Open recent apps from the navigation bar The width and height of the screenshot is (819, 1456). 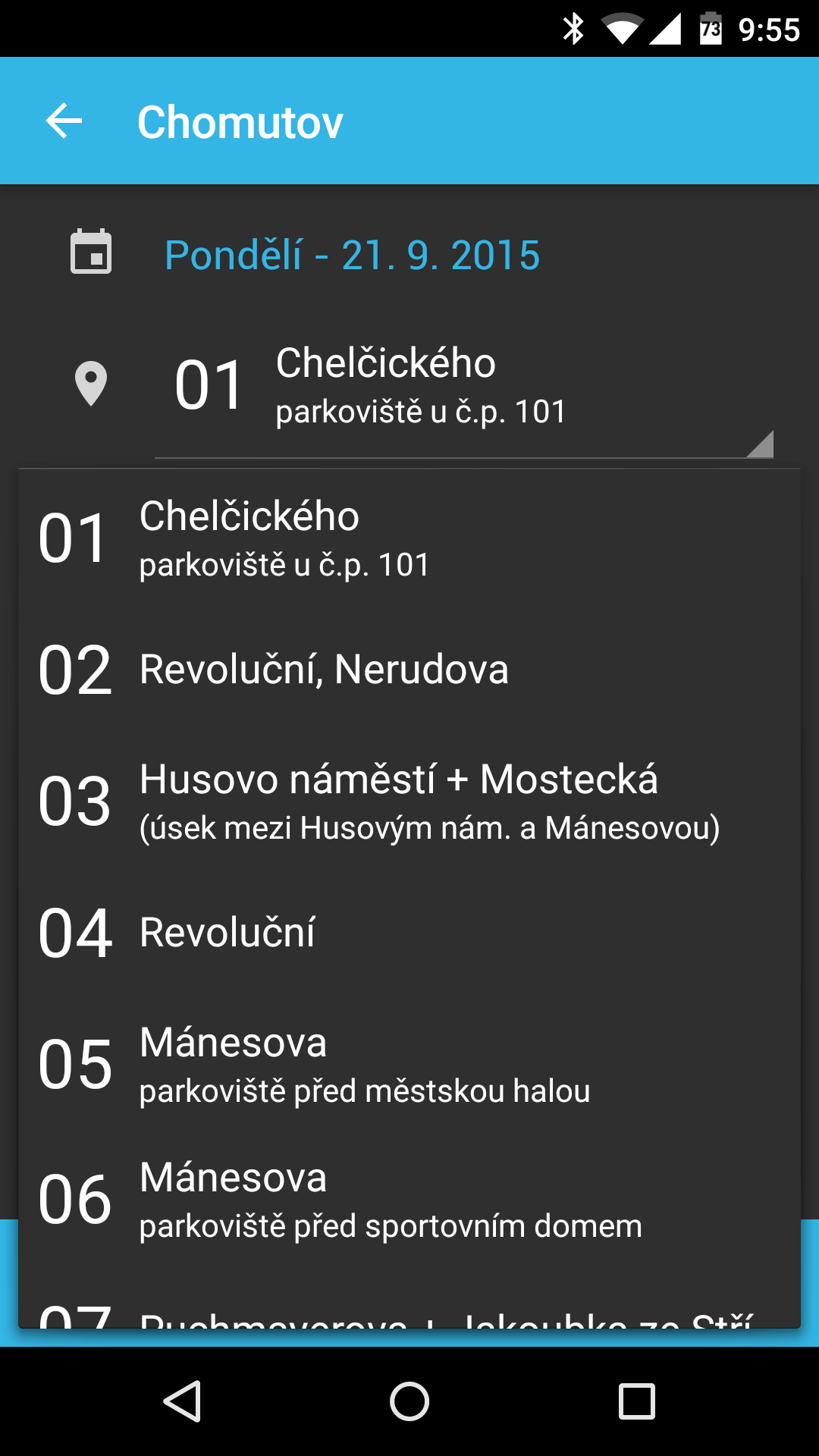pos(637,1401)
